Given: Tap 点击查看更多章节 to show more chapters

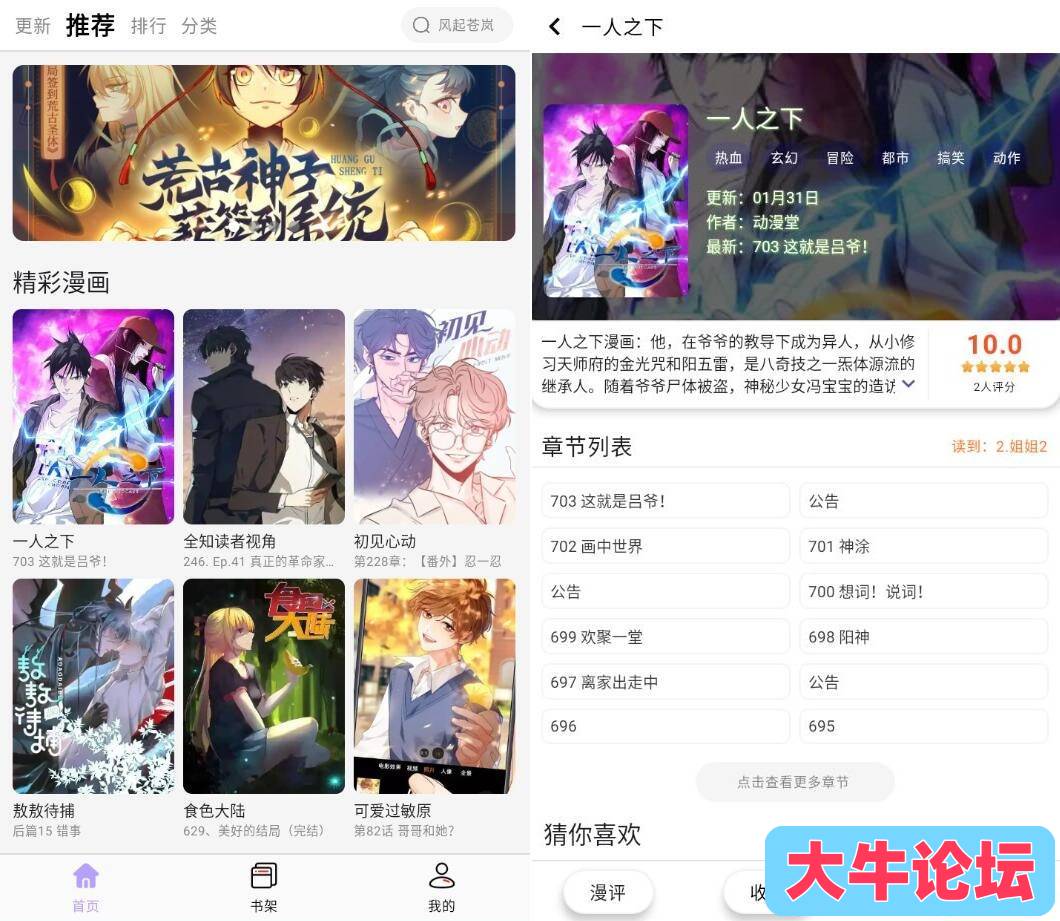Looking at the screenshot, I should coord(794,782).
